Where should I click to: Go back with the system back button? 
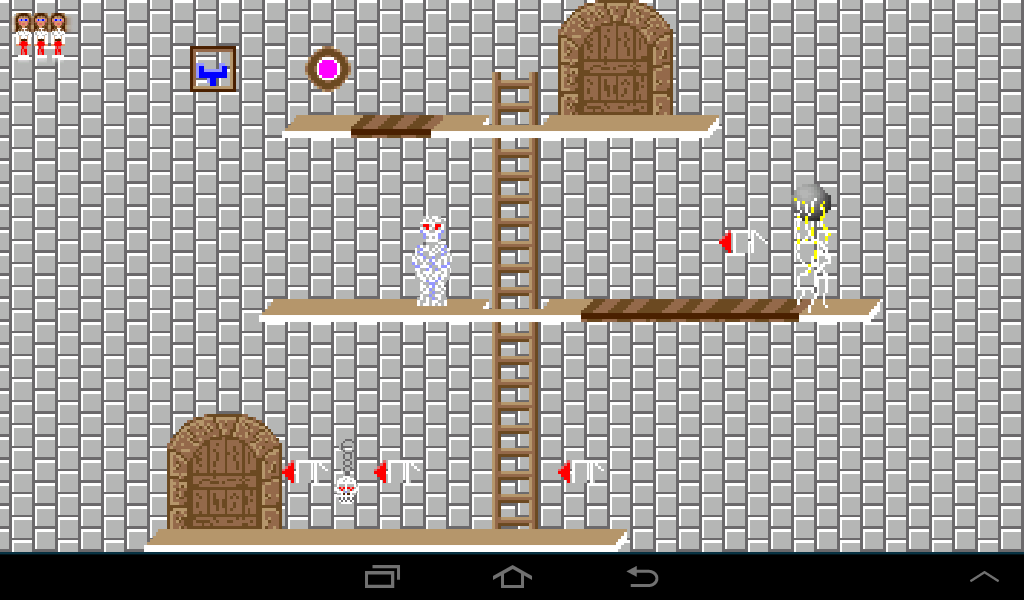point(642,577)
